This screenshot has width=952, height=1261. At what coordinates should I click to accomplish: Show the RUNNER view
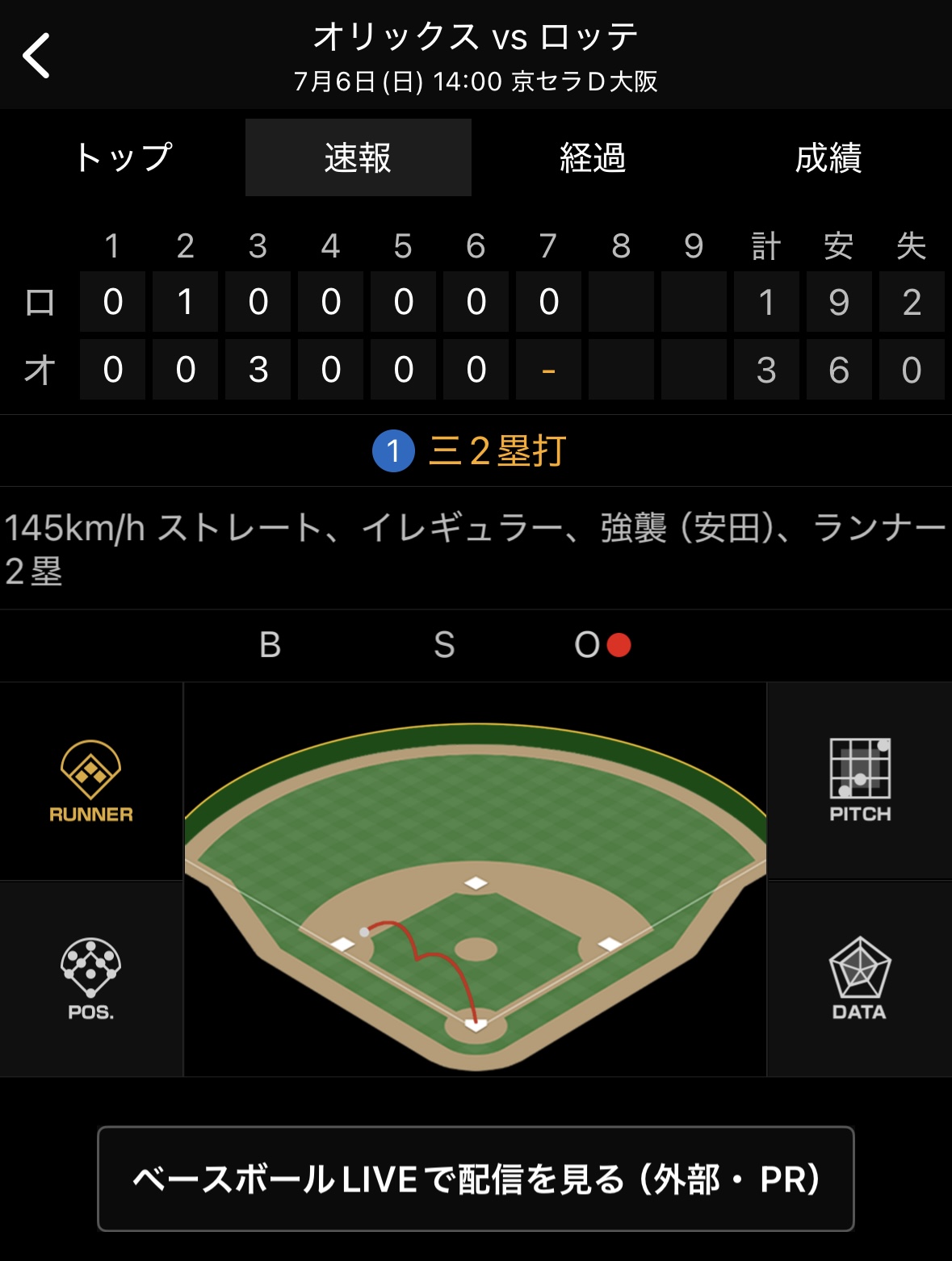[x=91, y=781]
